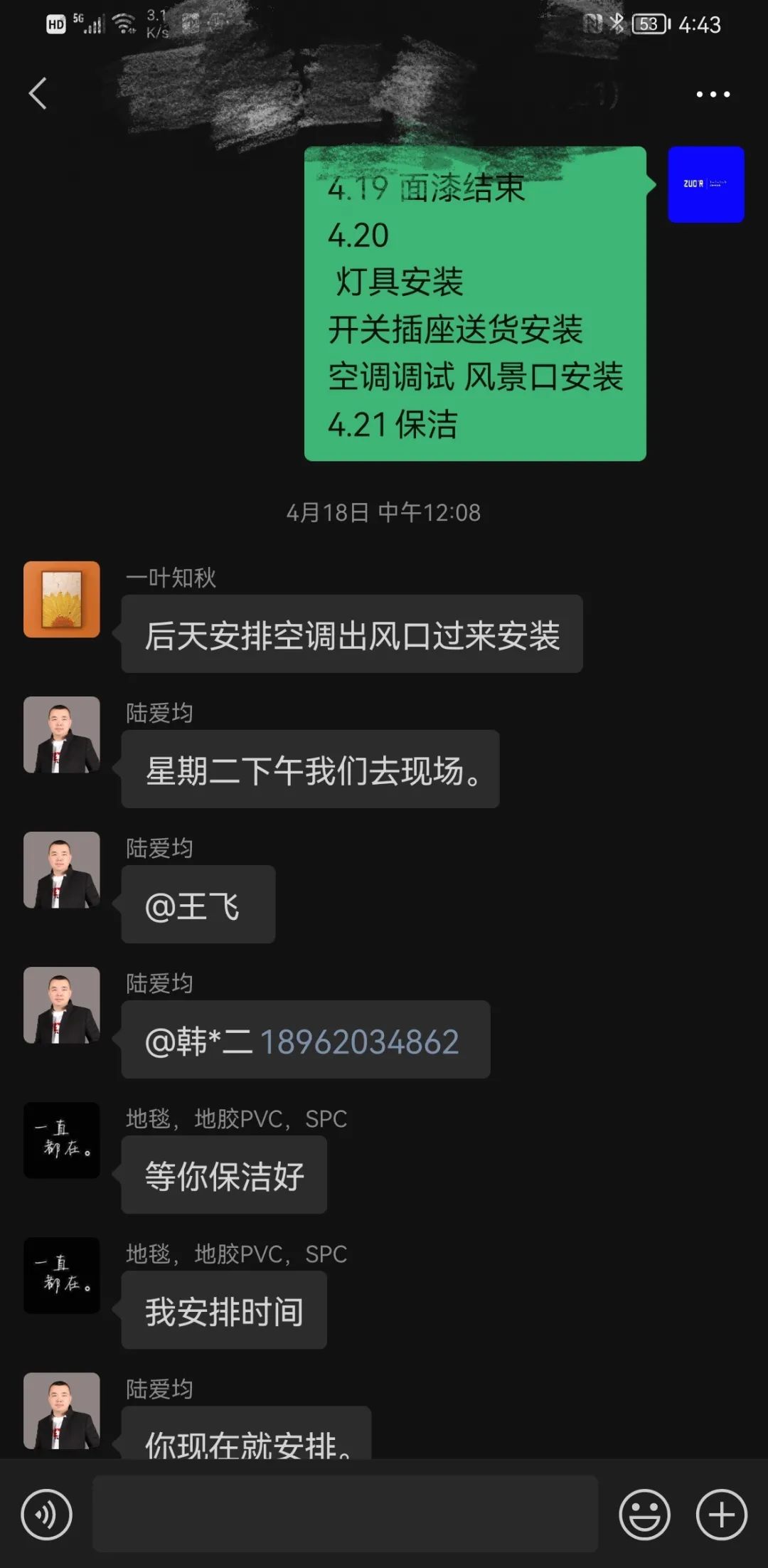Open the blue ZUO'R image thumbnail
Image resolution: width=768 pixels, height=1568 pixels.
705,186
